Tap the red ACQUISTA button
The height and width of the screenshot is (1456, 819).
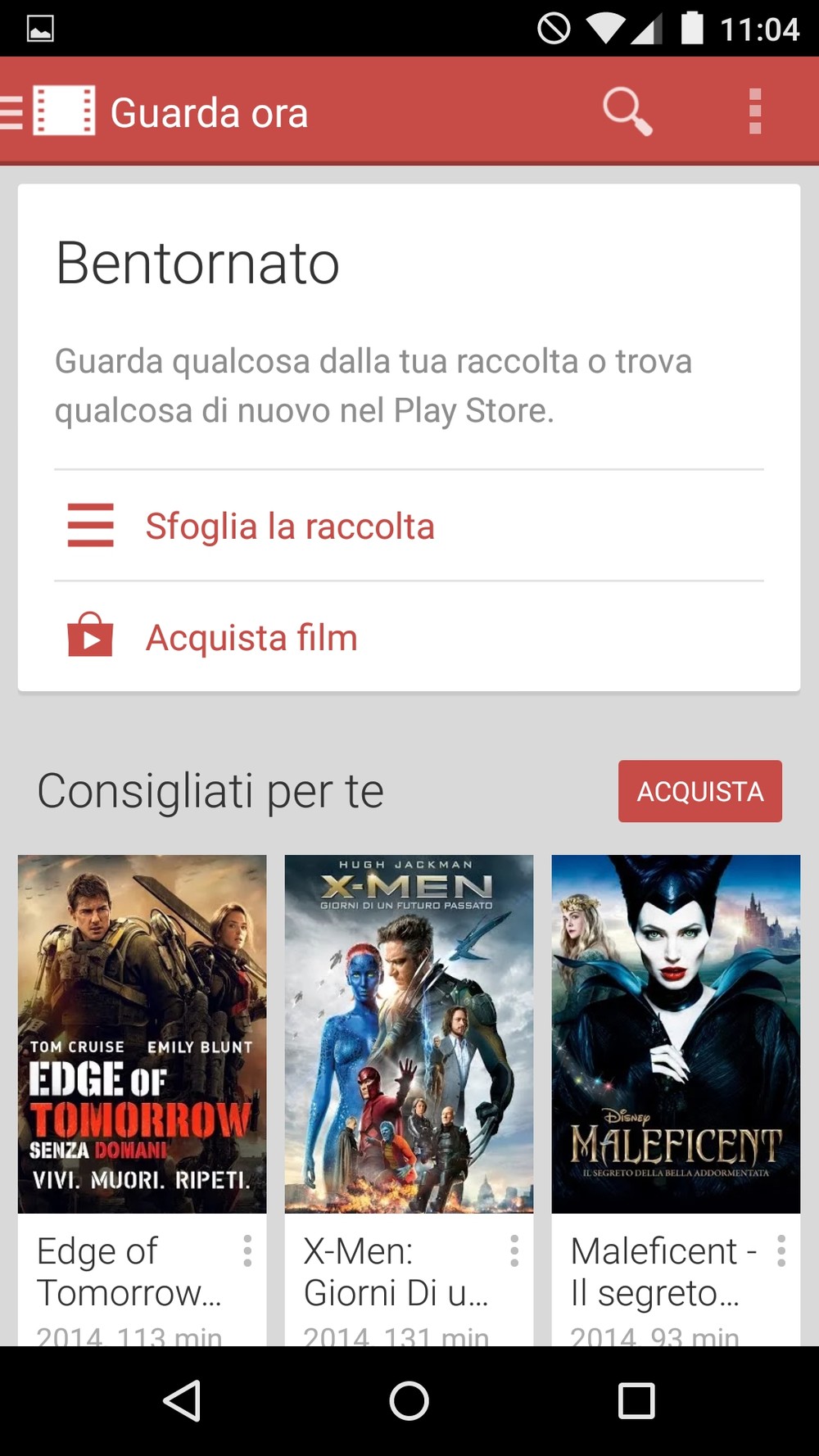click(x=700, y=791)
